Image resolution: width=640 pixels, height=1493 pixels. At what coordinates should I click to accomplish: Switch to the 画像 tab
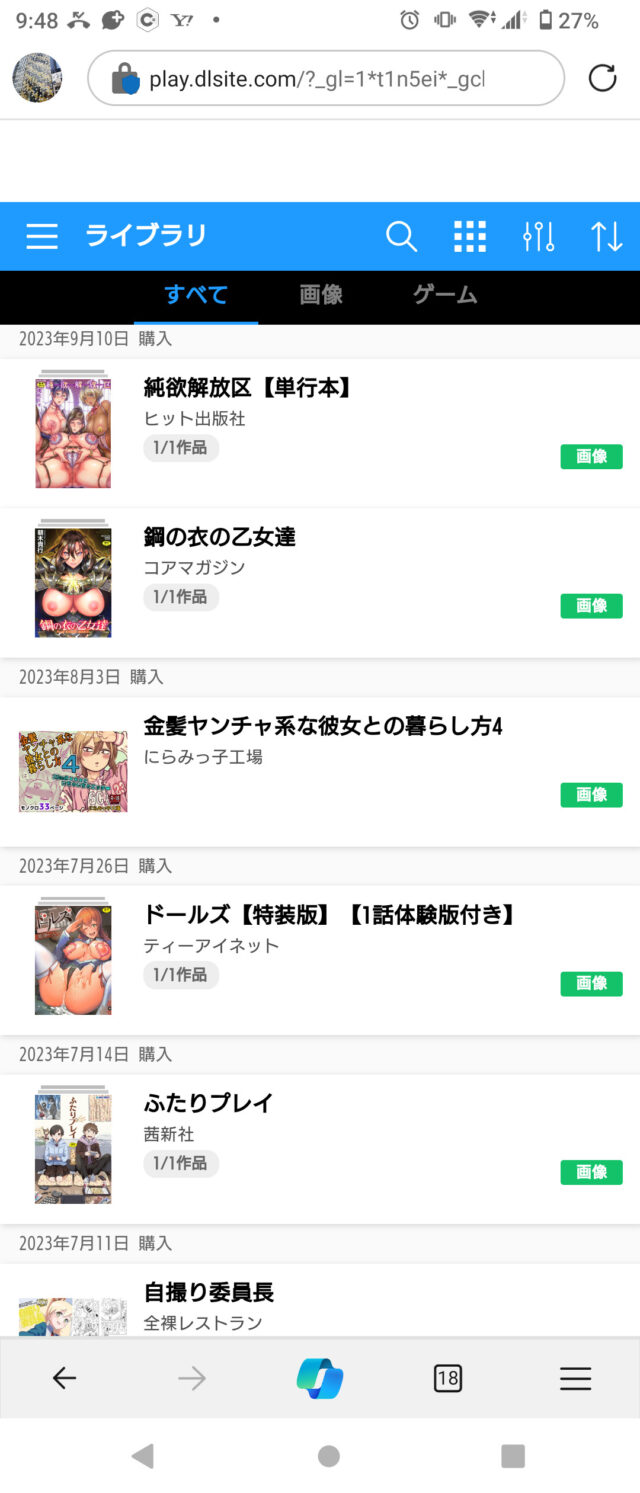pos(321,295)
